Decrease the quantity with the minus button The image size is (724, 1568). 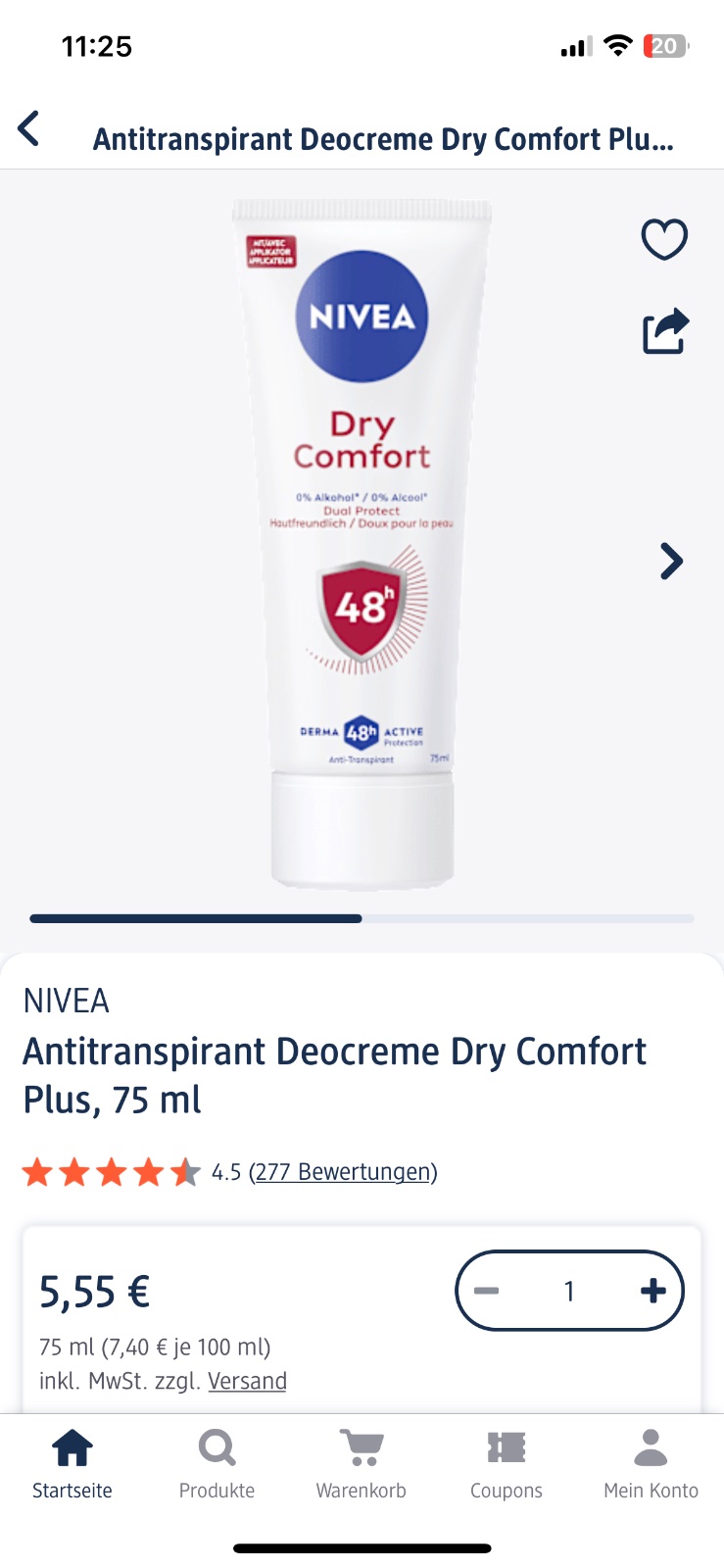point(487,1291)
